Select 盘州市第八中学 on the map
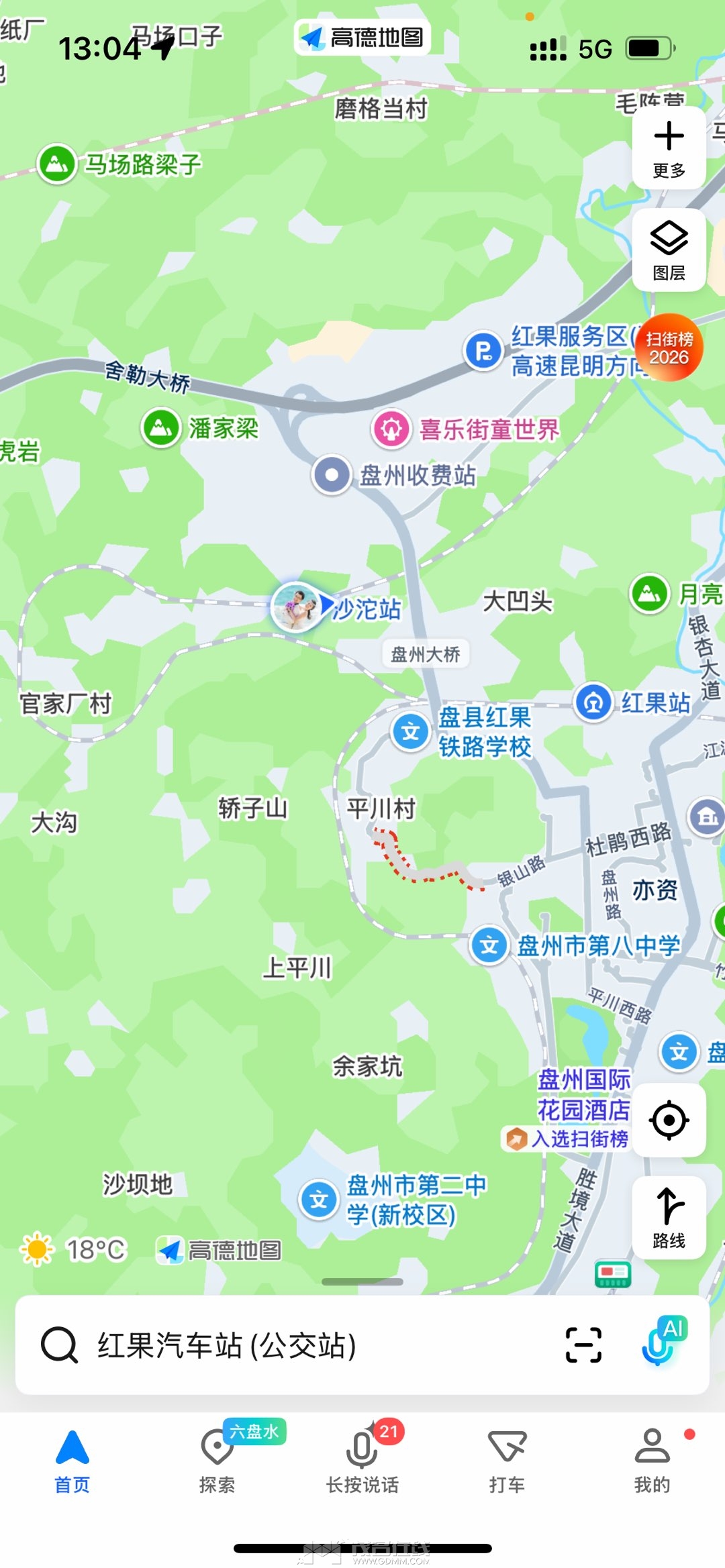Screen dimensions: 725x1568 coord(489,945)
